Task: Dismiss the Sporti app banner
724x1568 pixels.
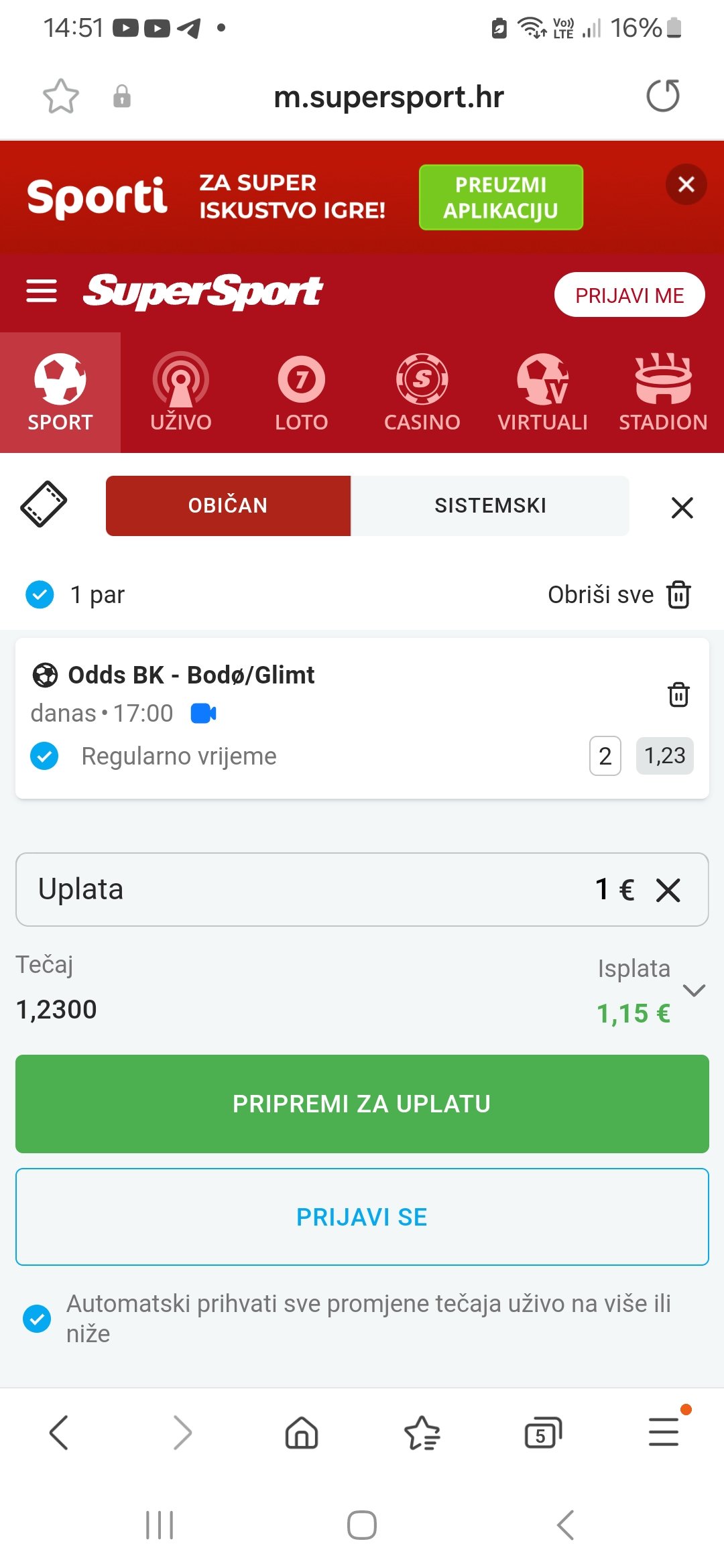Action: tap(686, 184)
